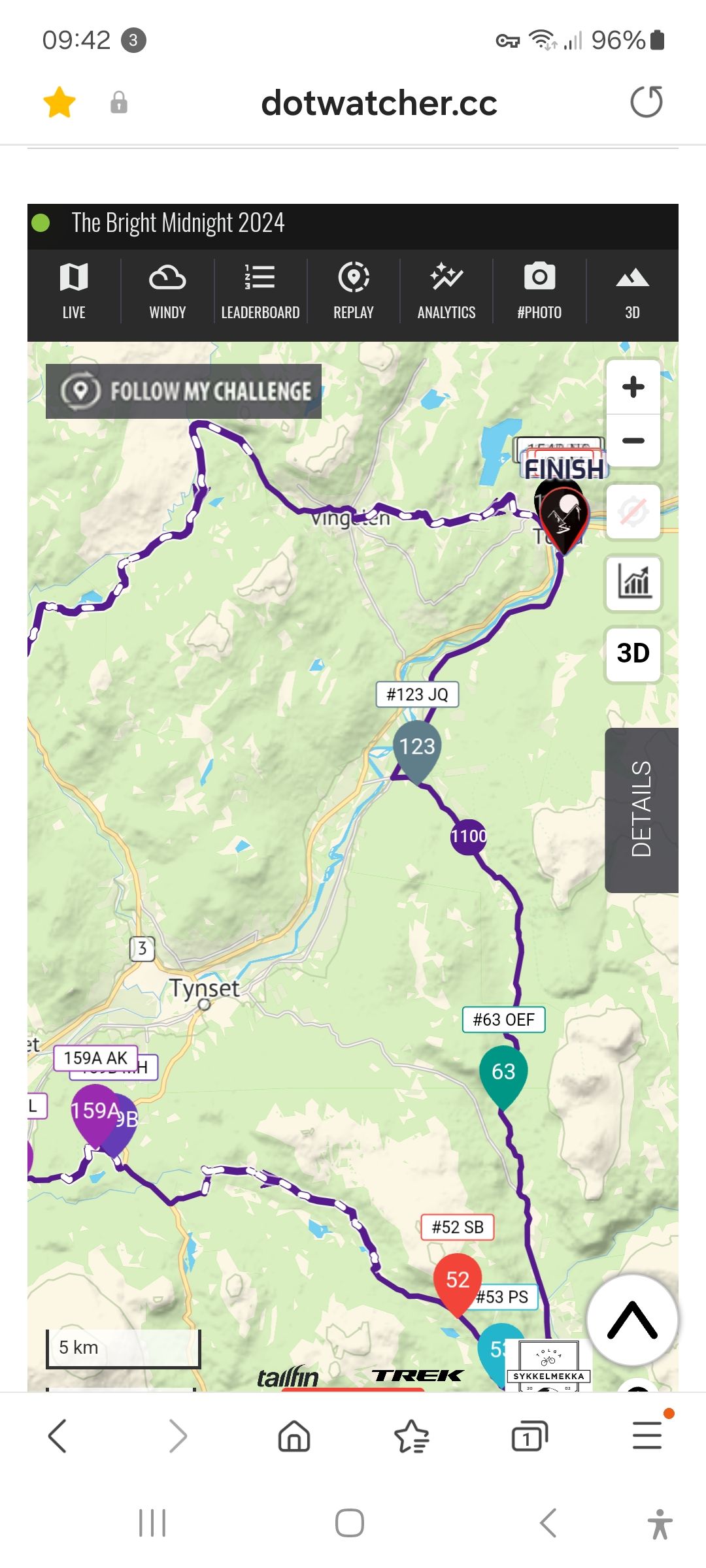The height and width of the screenshot is (1568, 706).
Task: Open the browser tabs switcher
Action: tap(529, 1437)
